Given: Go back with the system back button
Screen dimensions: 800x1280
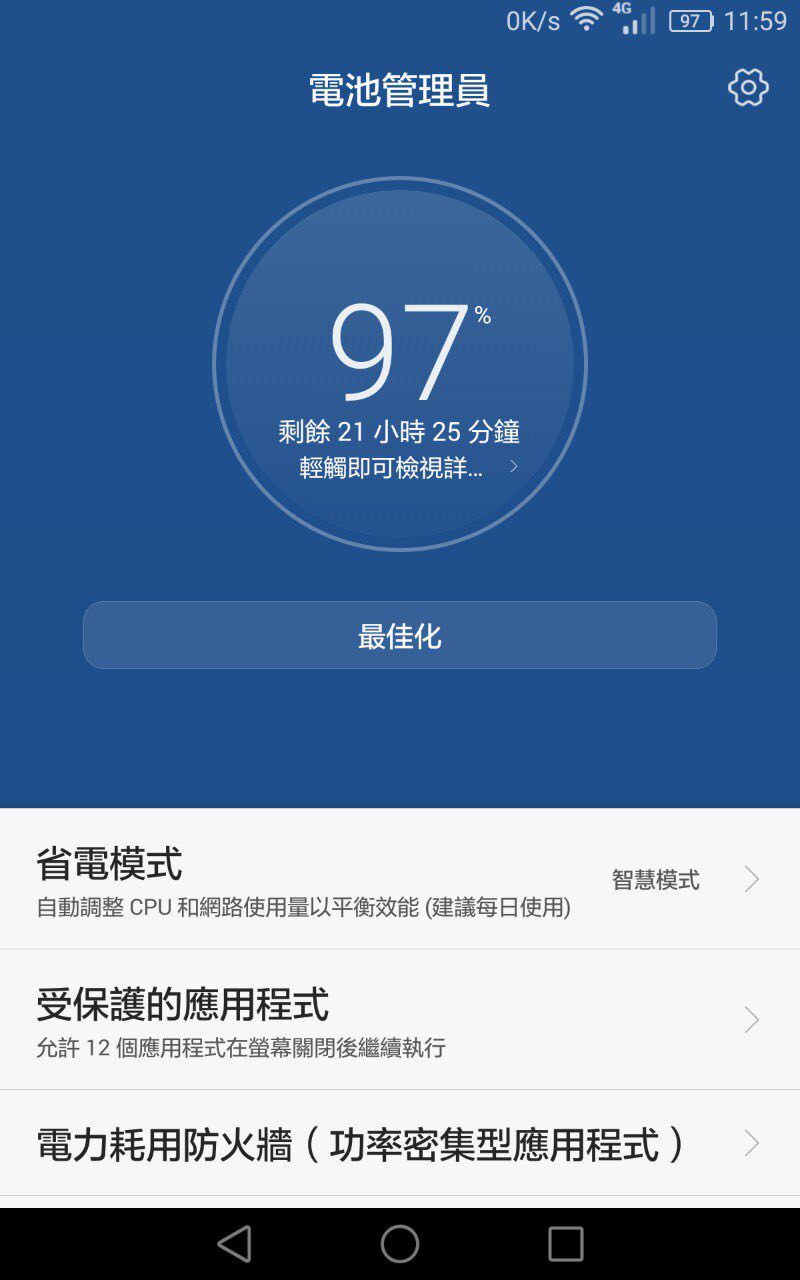Looking at the screenshot, I should [234, 1244].
